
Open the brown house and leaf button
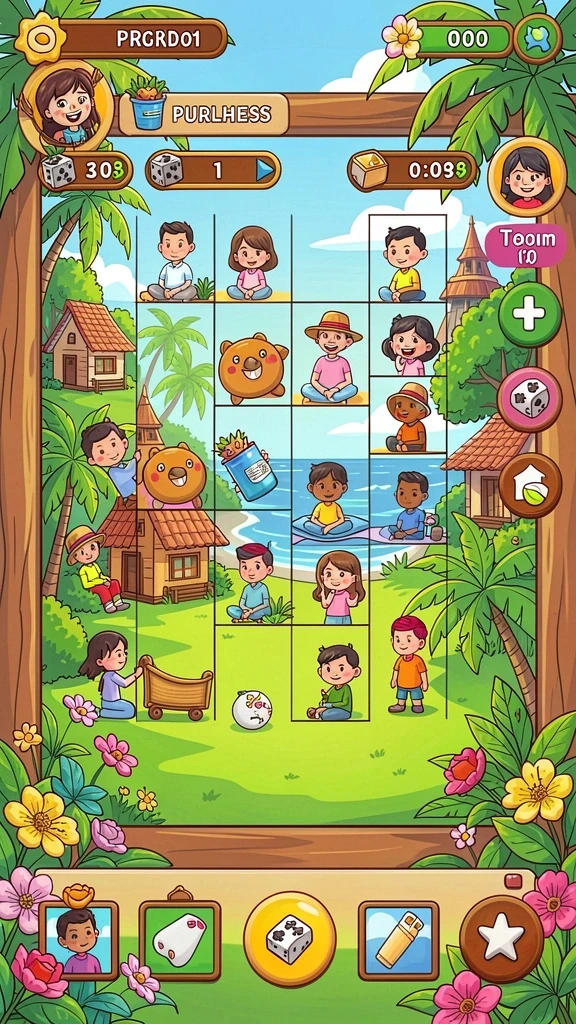[530, 485]
